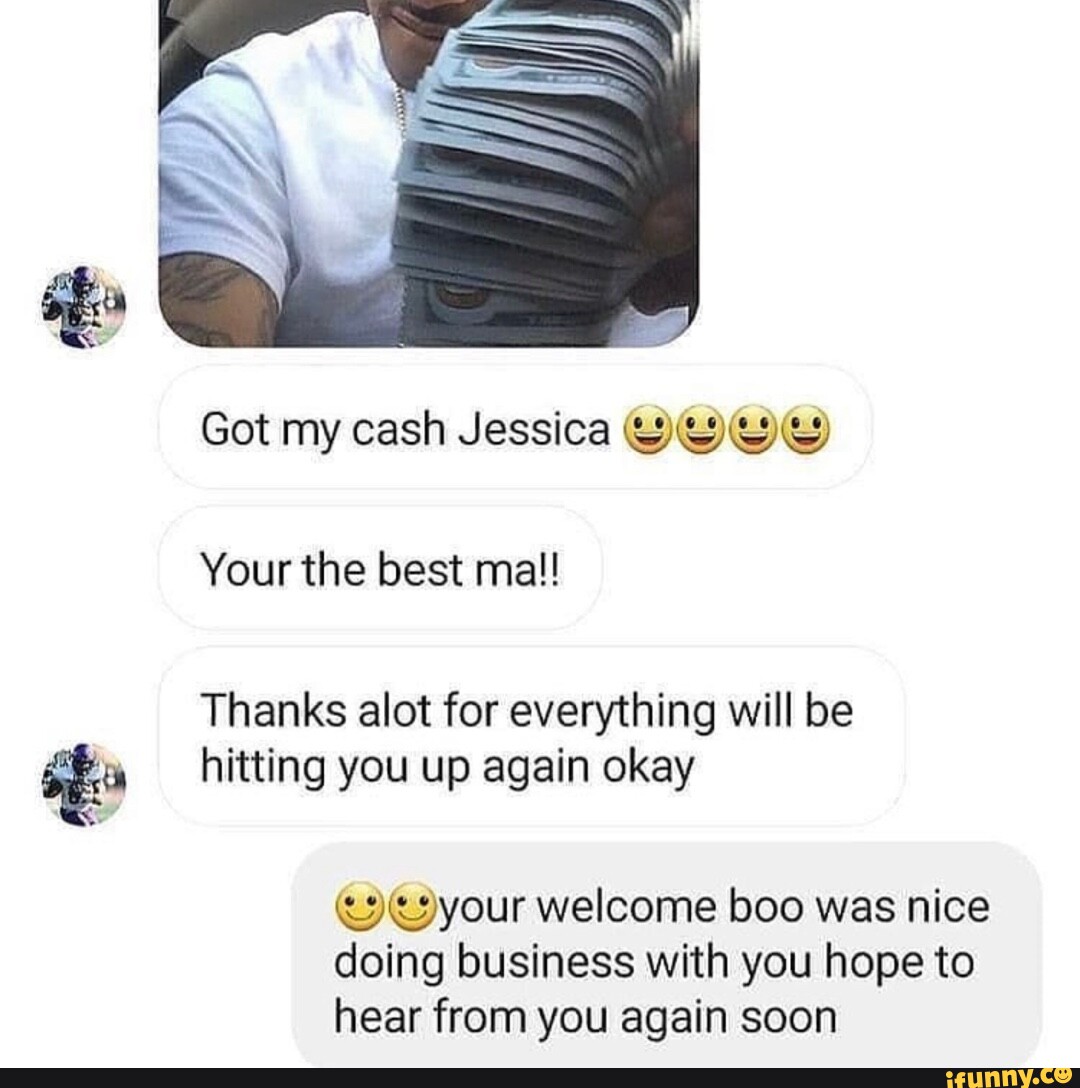
Task: Tap the first grinning emoji after Jessica
Action: (x=650, y=428)
